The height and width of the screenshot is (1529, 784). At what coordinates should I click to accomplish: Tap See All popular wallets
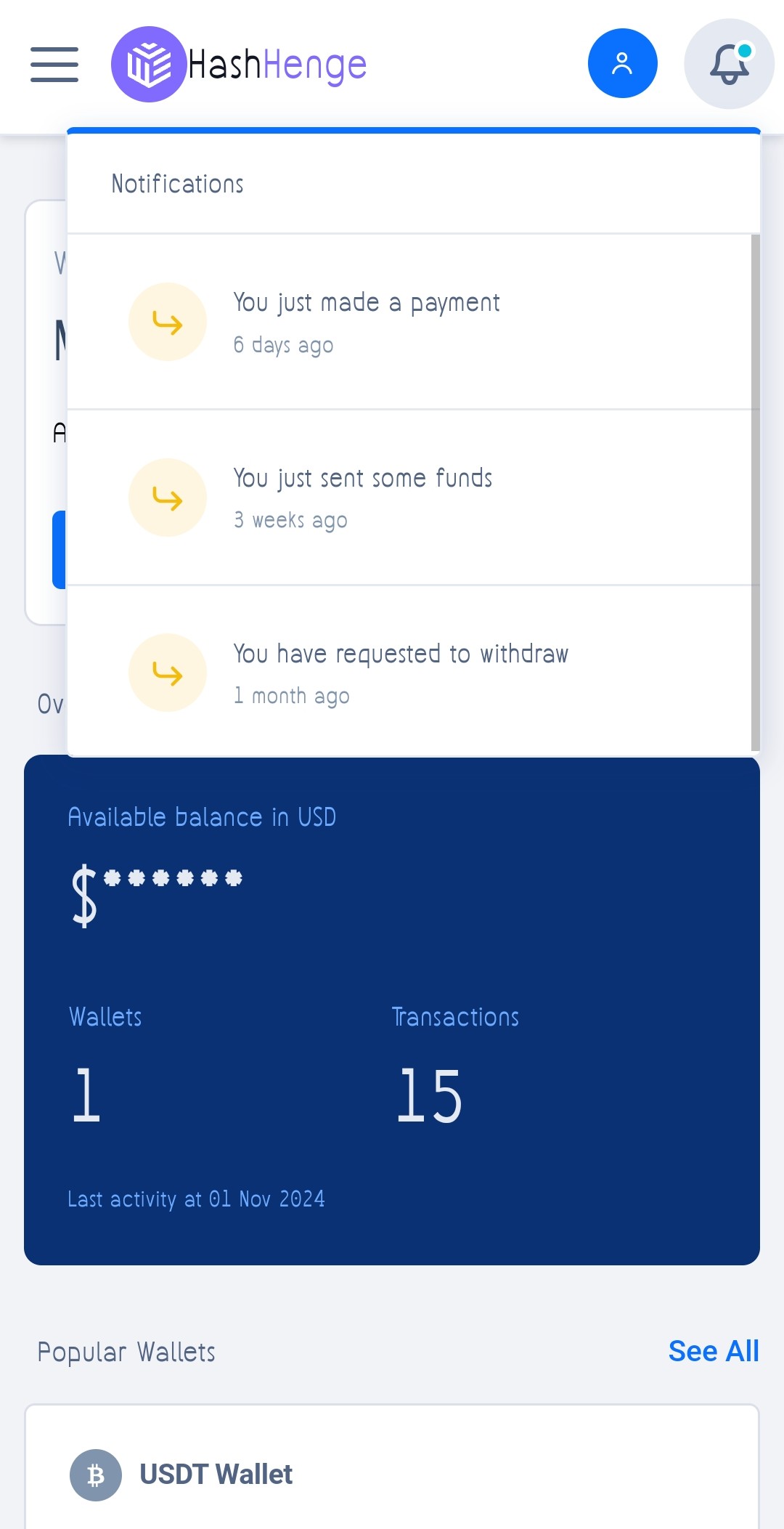pyautogui.click(x=713, y=1351)
